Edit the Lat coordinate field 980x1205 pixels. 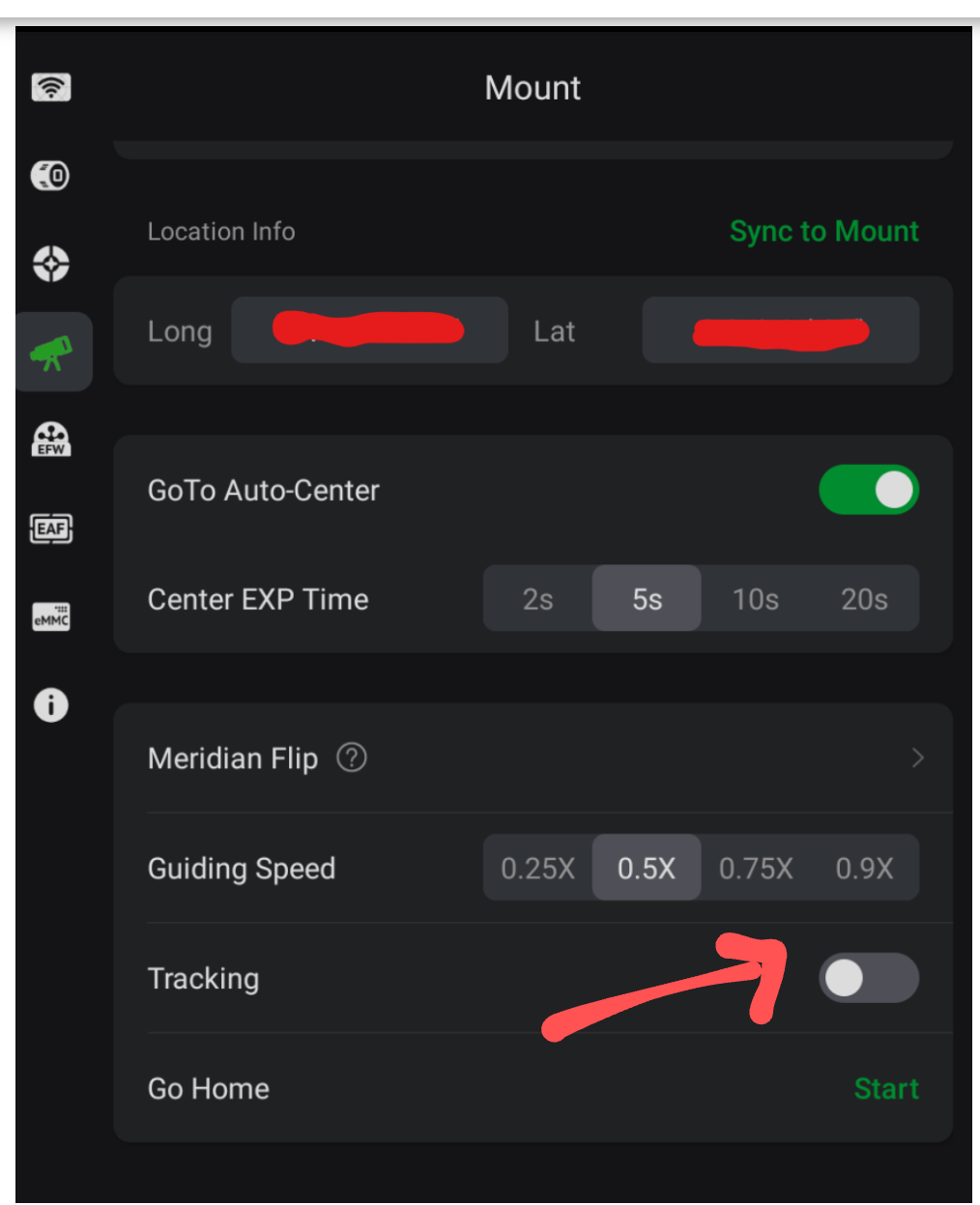coord(780,330)
